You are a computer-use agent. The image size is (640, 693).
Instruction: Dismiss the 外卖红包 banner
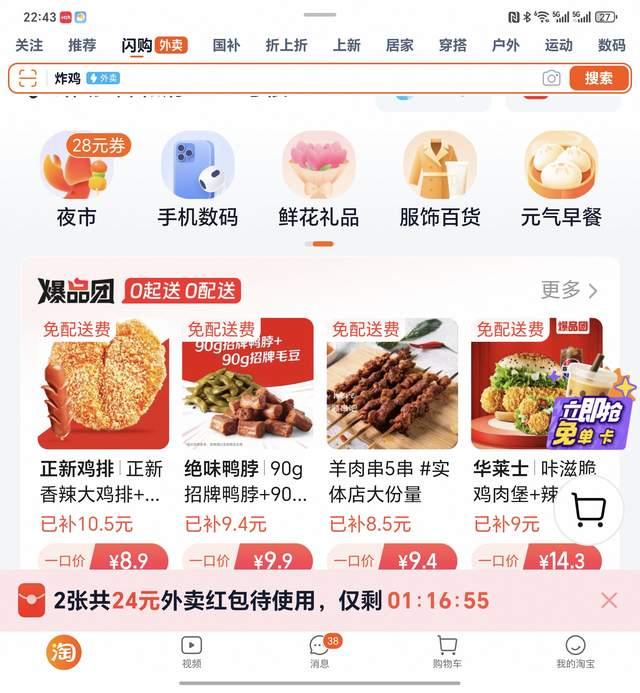click(609, 600)
